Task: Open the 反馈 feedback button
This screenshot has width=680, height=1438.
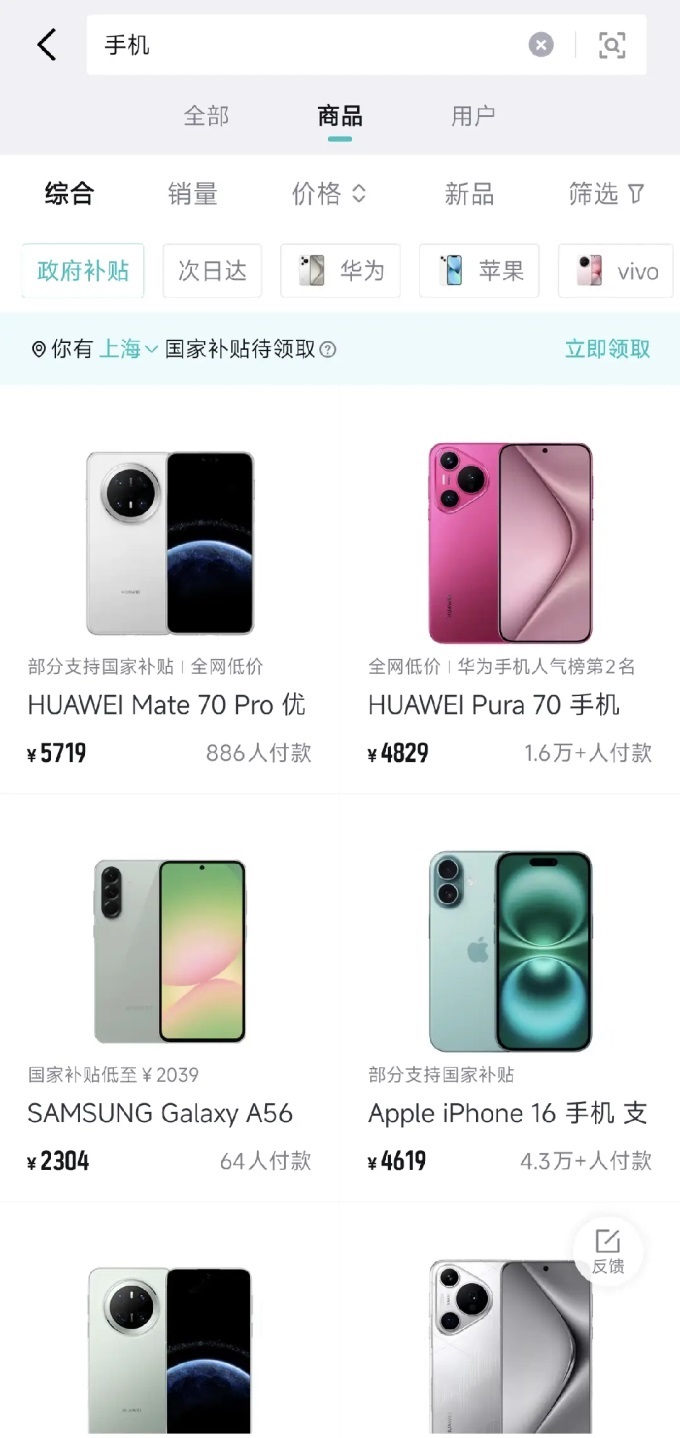Action: (607, 1250)
